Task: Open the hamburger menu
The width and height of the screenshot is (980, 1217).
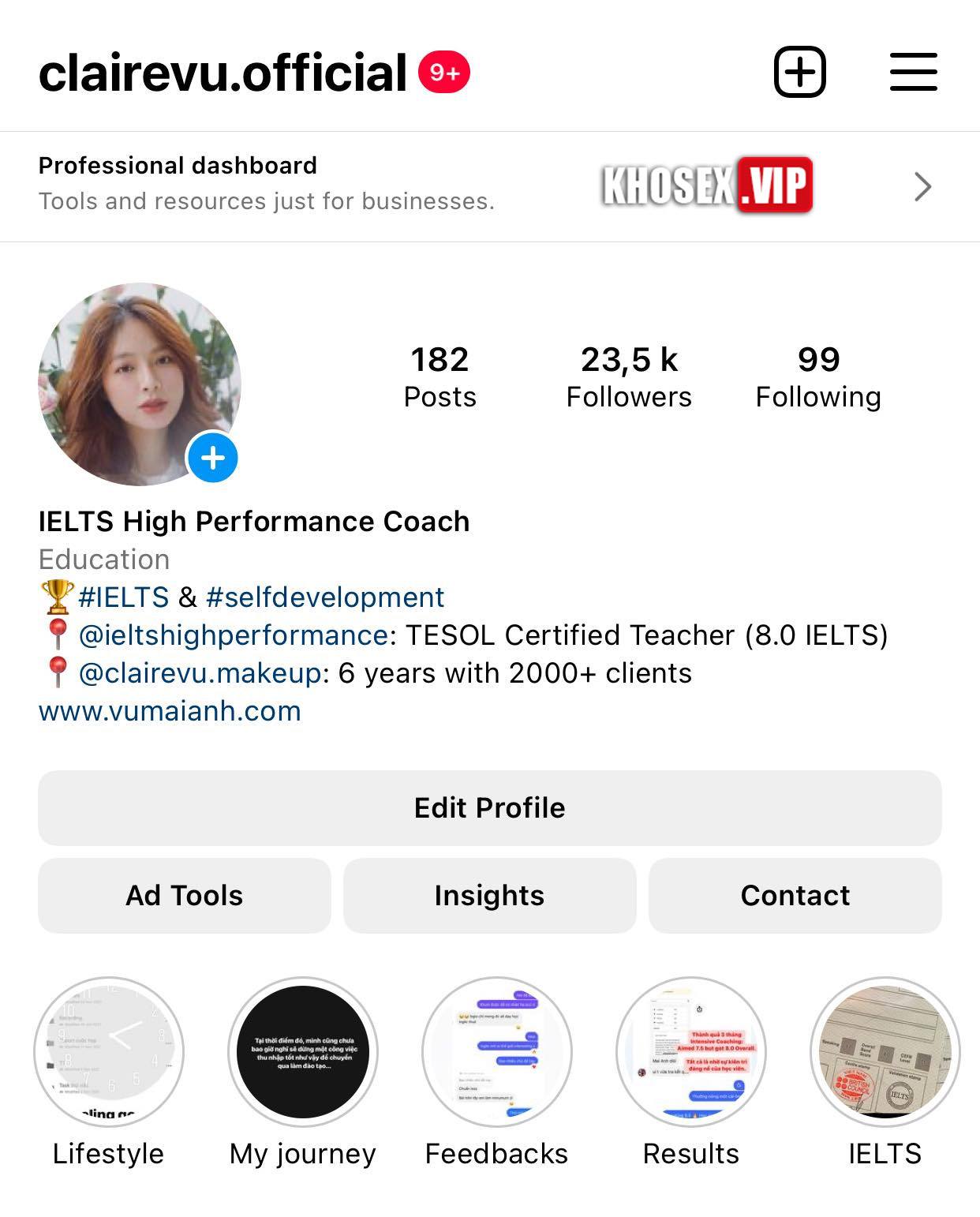Action: click(913, 72)
